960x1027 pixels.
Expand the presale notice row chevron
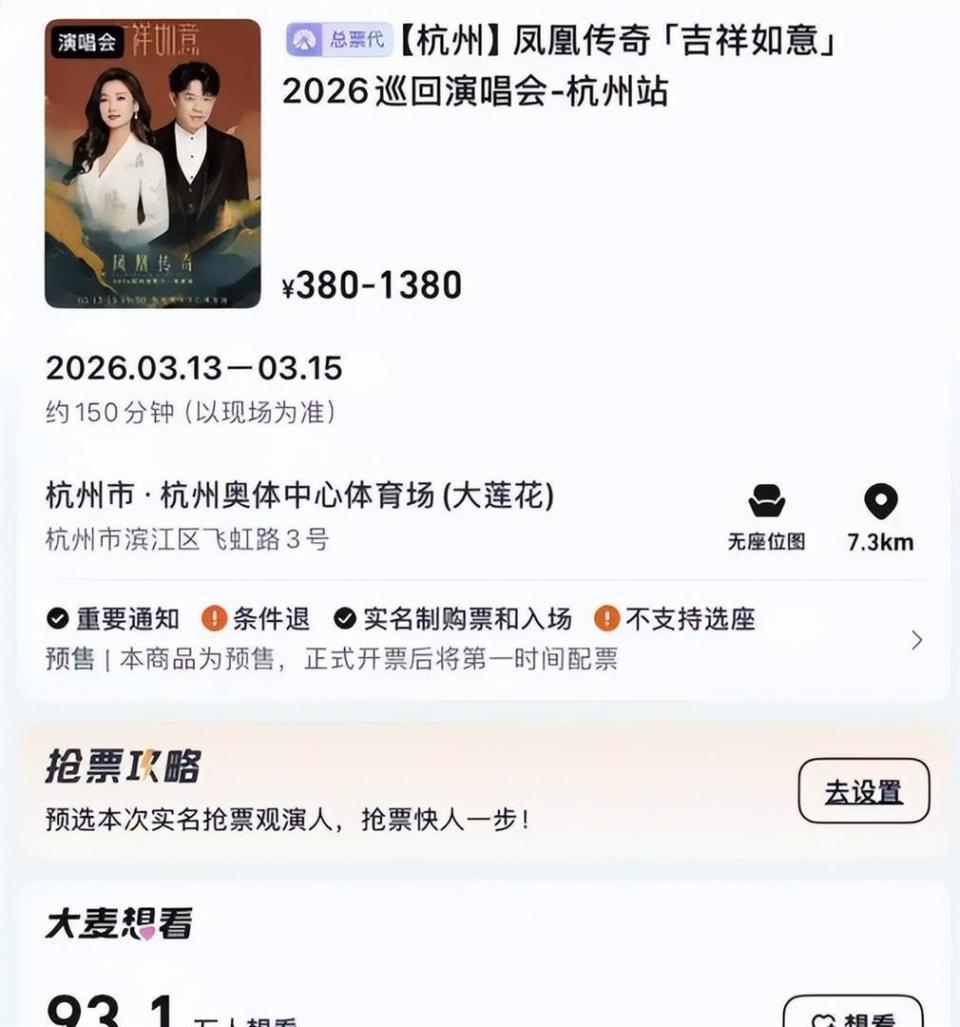pos(918,638)
